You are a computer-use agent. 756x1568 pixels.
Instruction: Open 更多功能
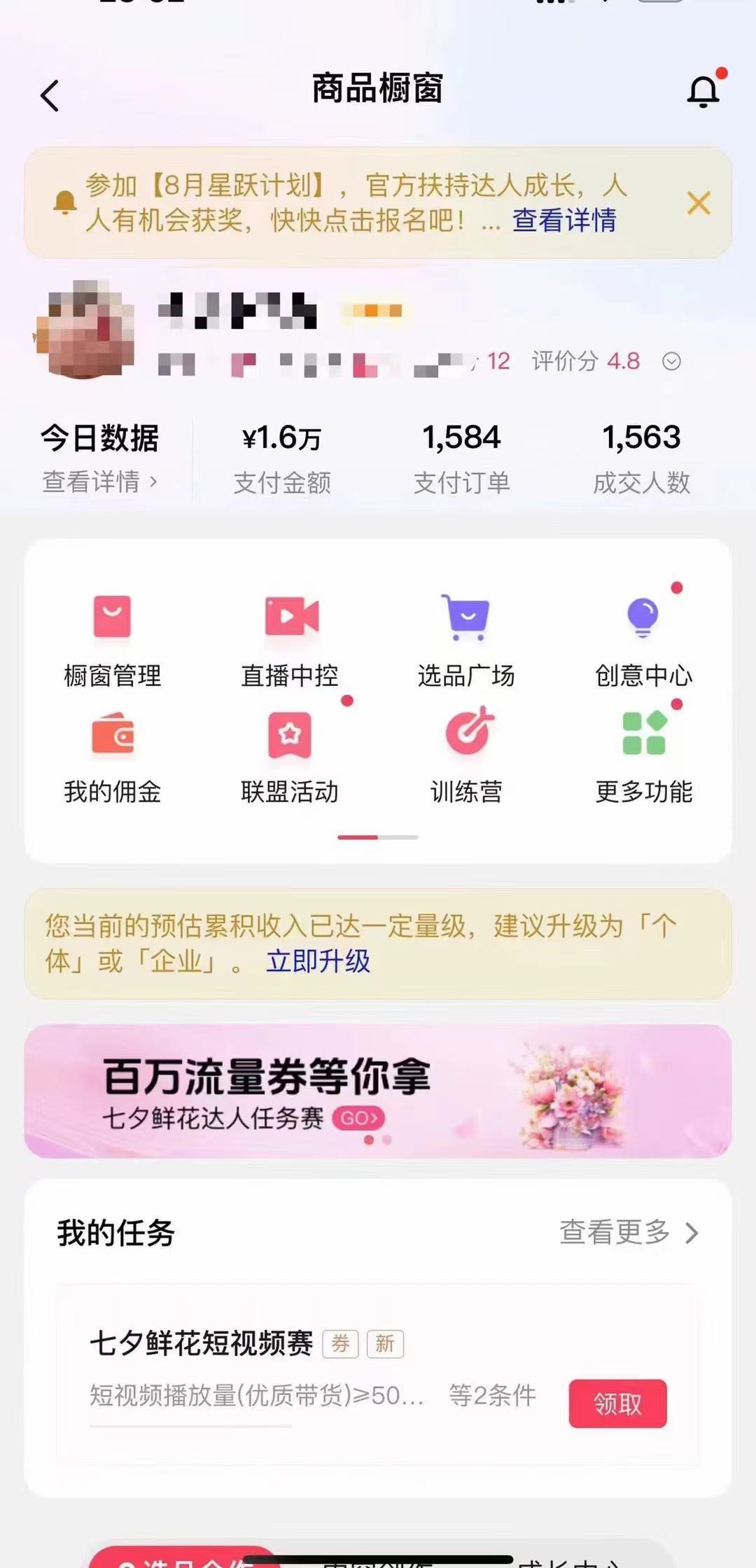coord(643,757)
